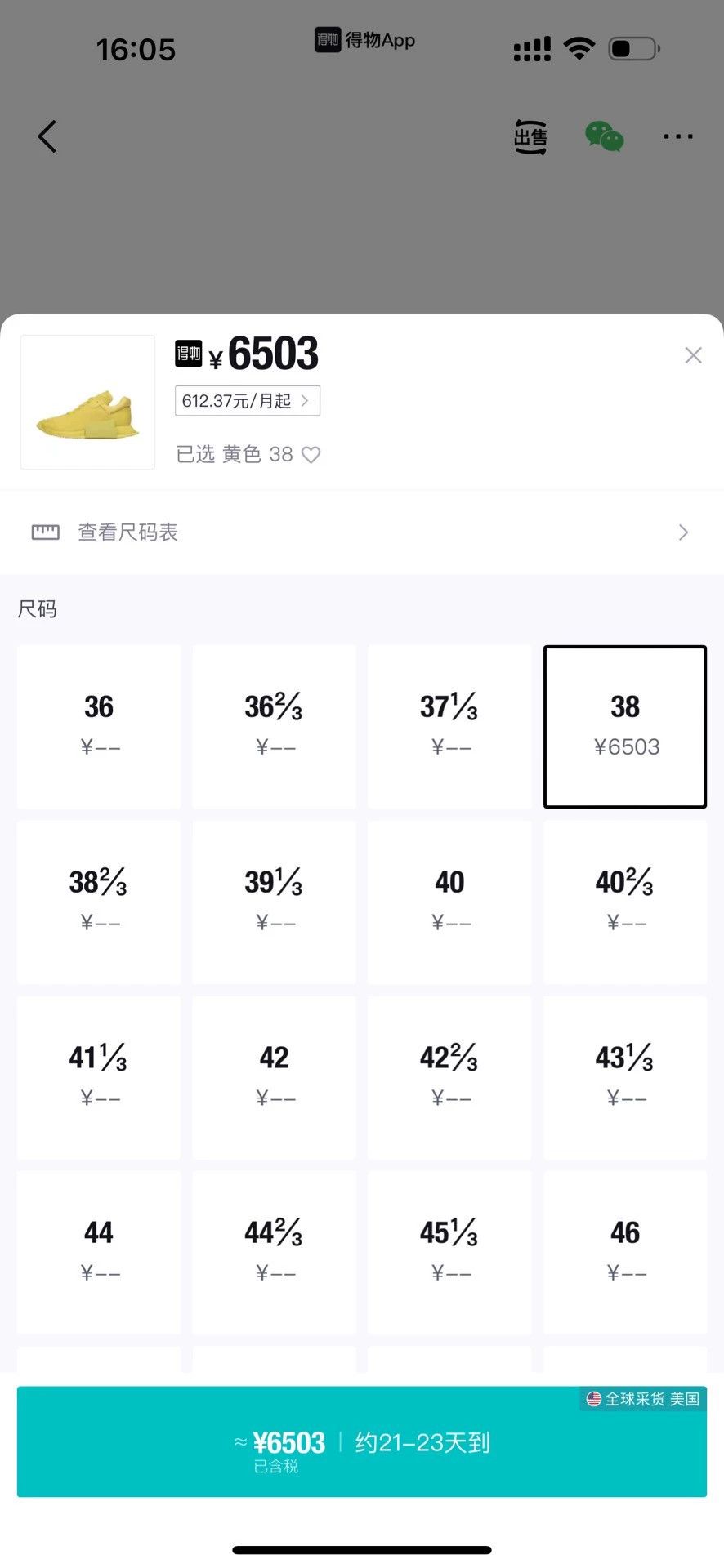
Task: Choose size 43⅓
Action: click(625, 1077)
